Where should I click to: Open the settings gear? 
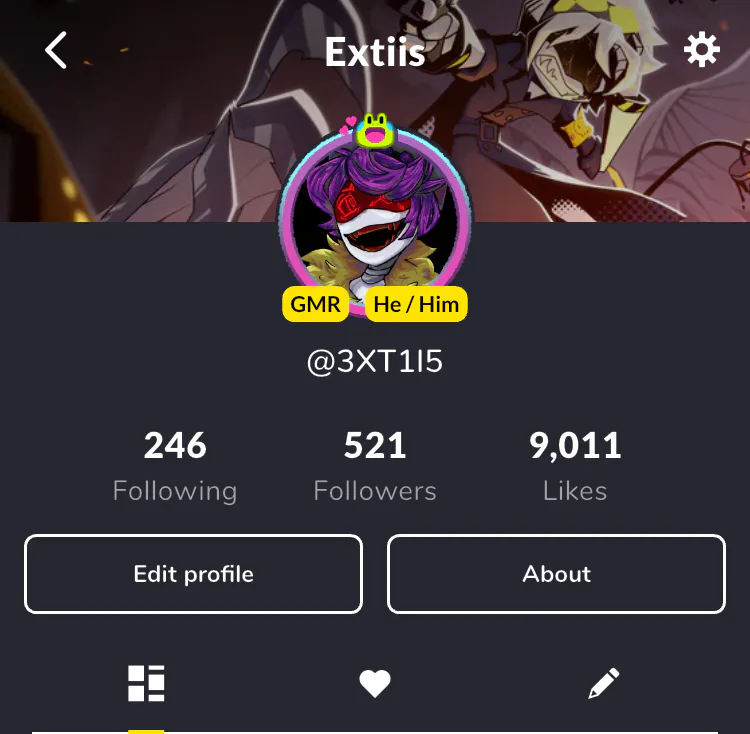tap(701, 49)
